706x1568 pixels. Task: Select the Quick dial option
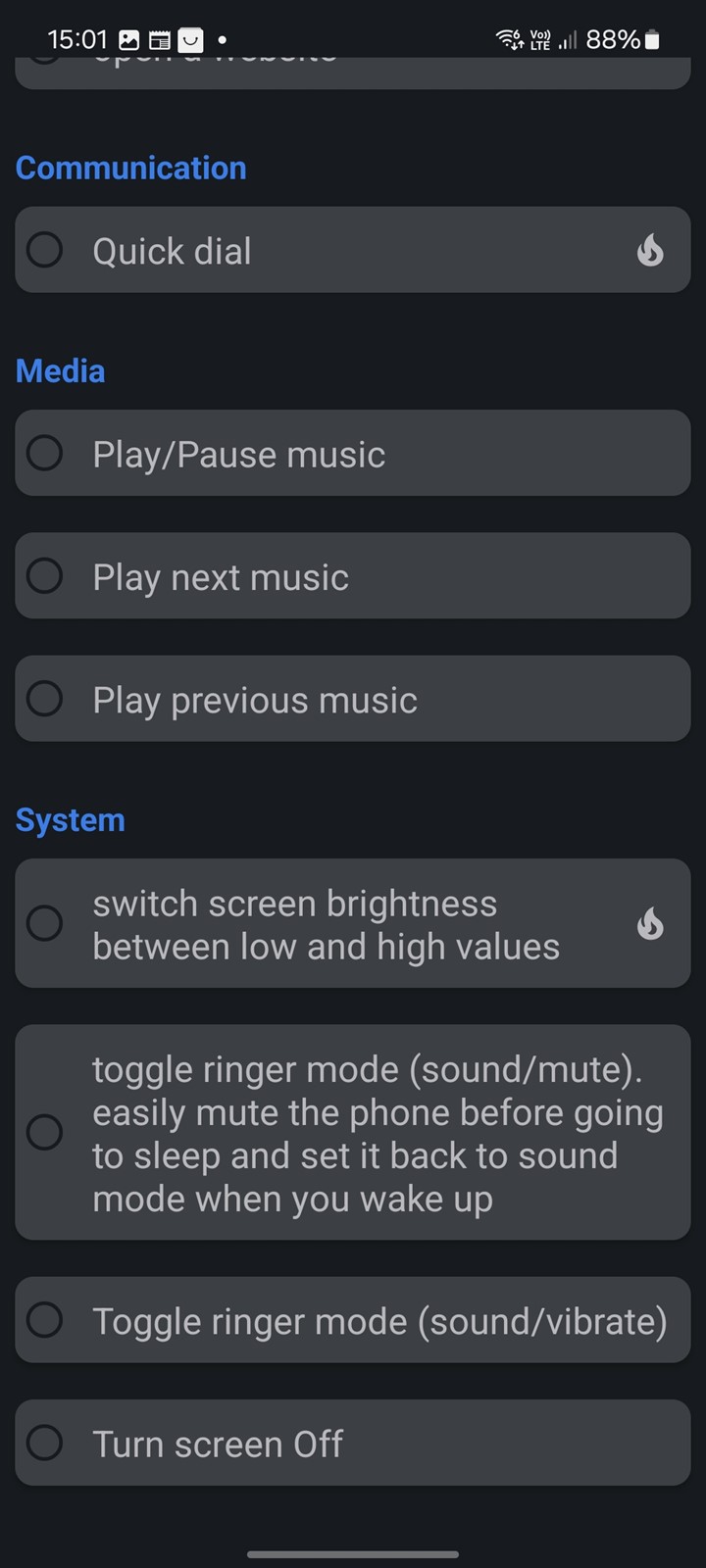tap(353, 250)
